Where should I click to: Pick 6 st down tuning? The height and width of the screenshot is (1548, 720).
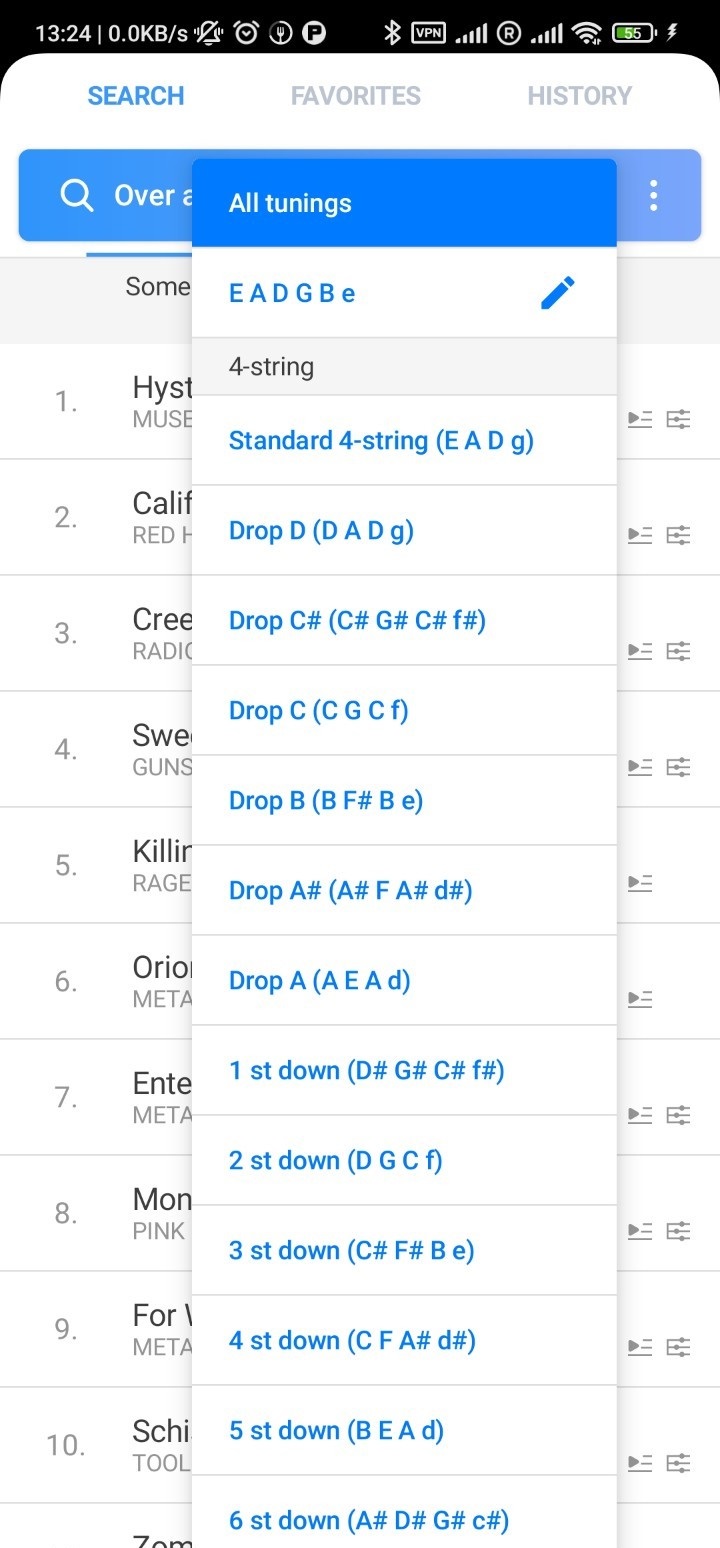[x=368, y=1521]
